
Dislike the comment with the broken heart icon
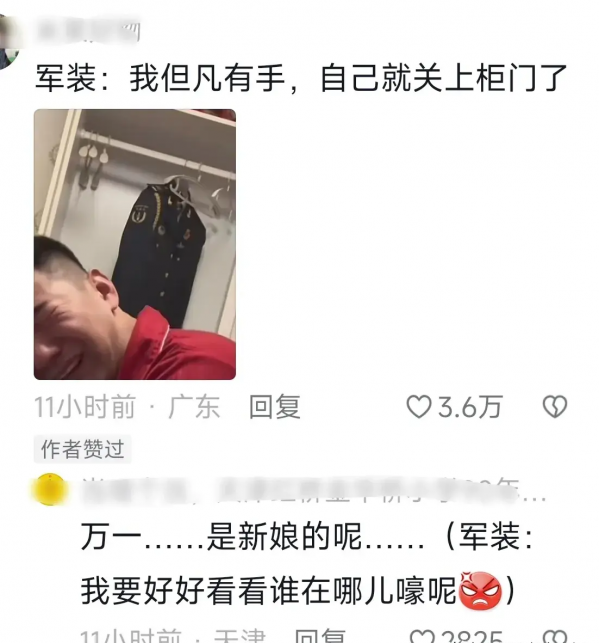click(x=554, y=407)
